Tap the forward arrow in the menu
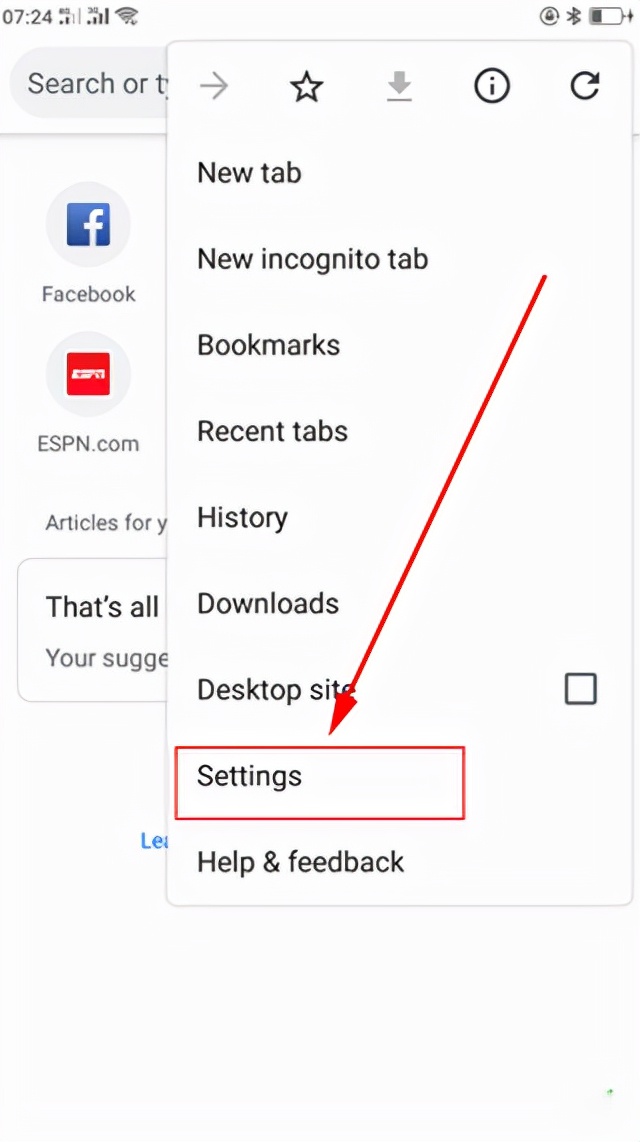This screenshot has width=640, height=1142. (x=214, y=87)
